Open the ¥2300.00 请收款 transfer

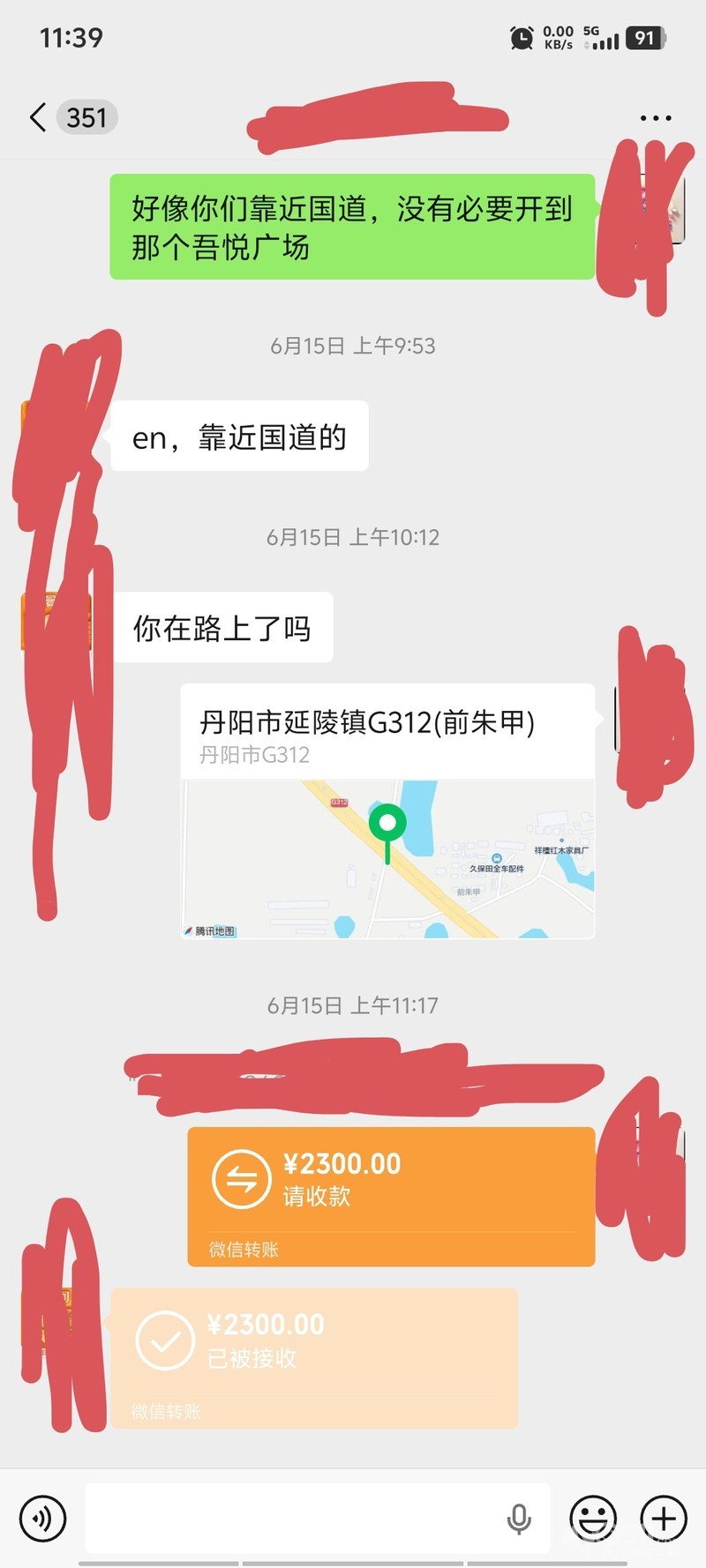[391, 1195]
